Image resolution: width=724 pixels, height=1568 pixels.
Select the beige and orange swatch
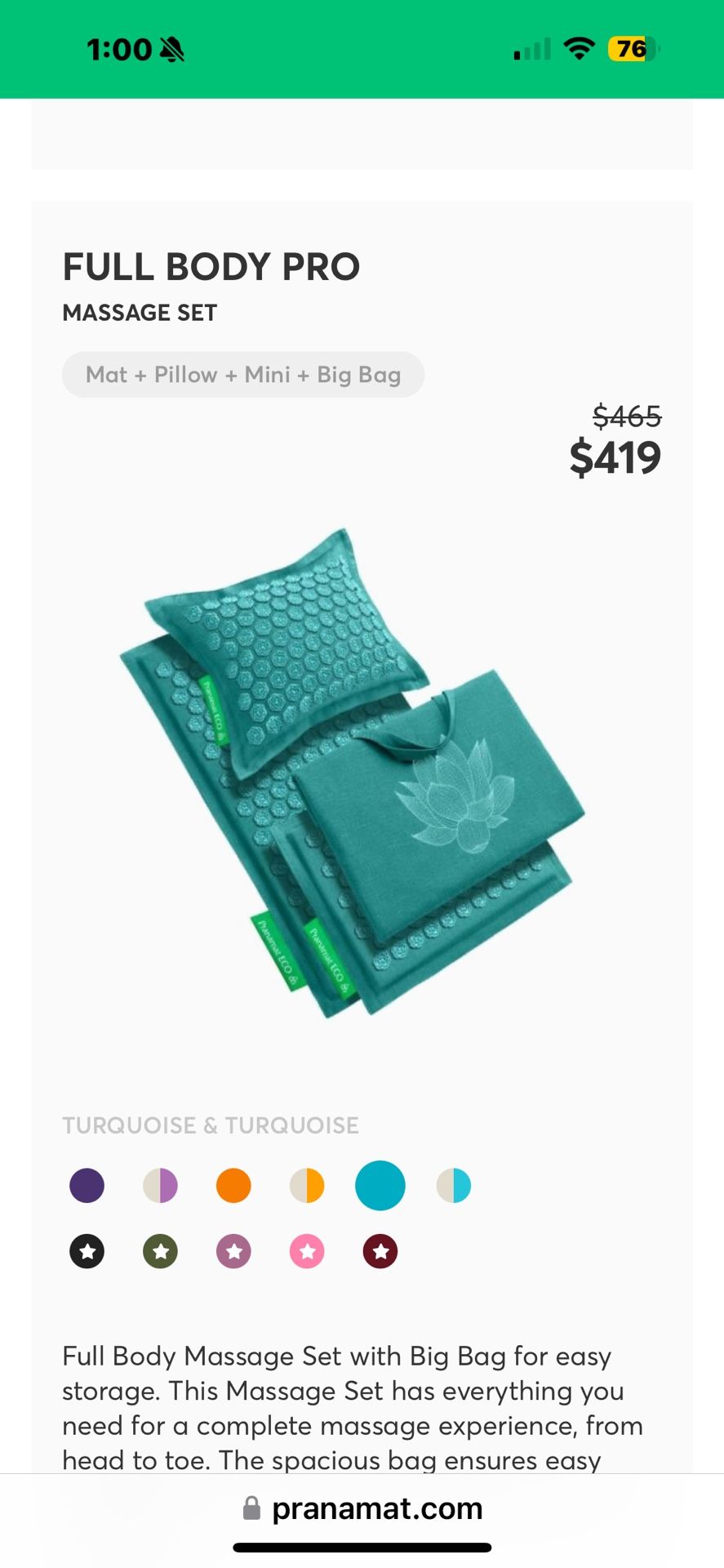click(x=307, y=1185)
